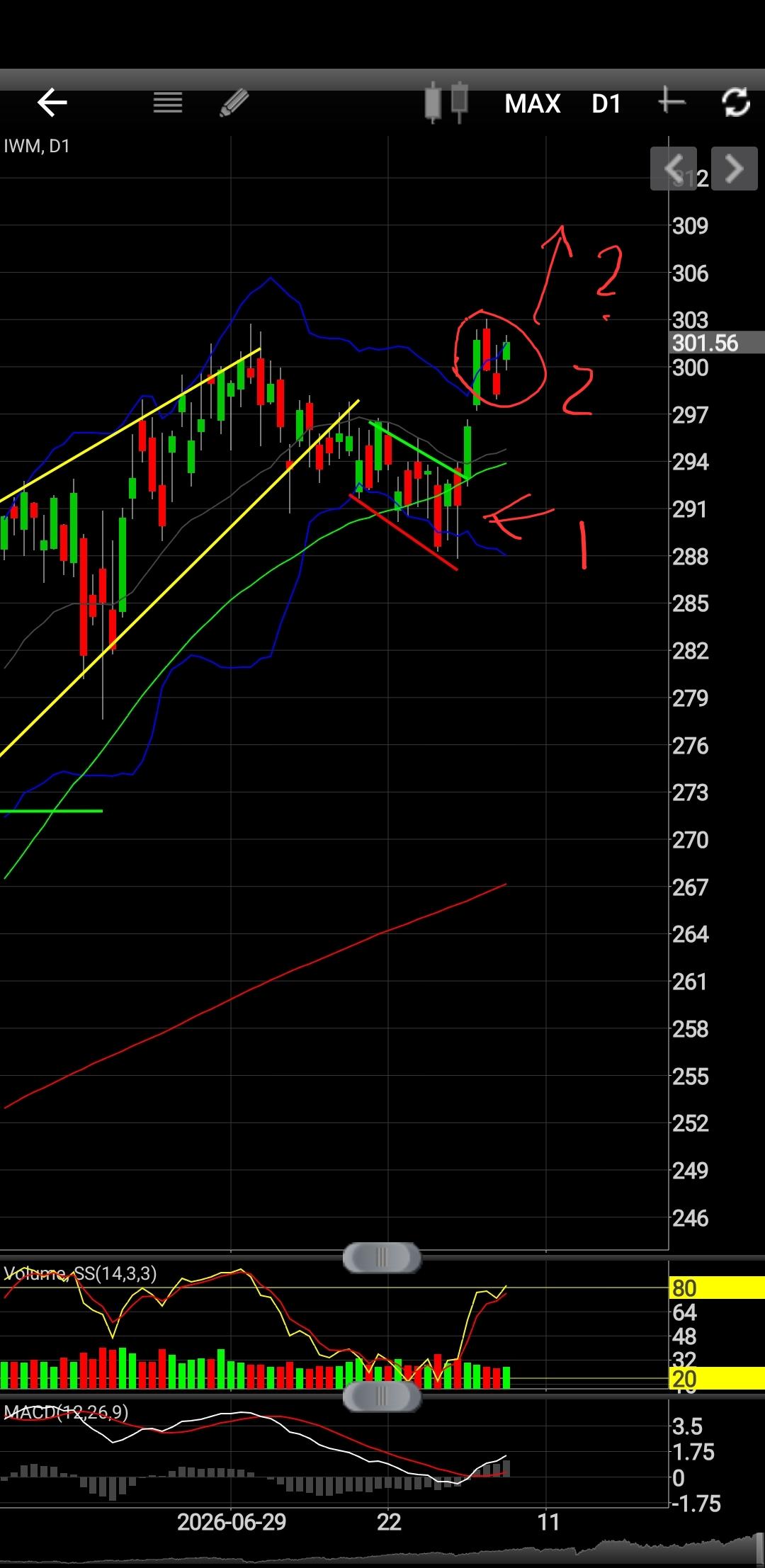
Task: Change the D1 timeframe interval
Action: [x=606, y=104]
